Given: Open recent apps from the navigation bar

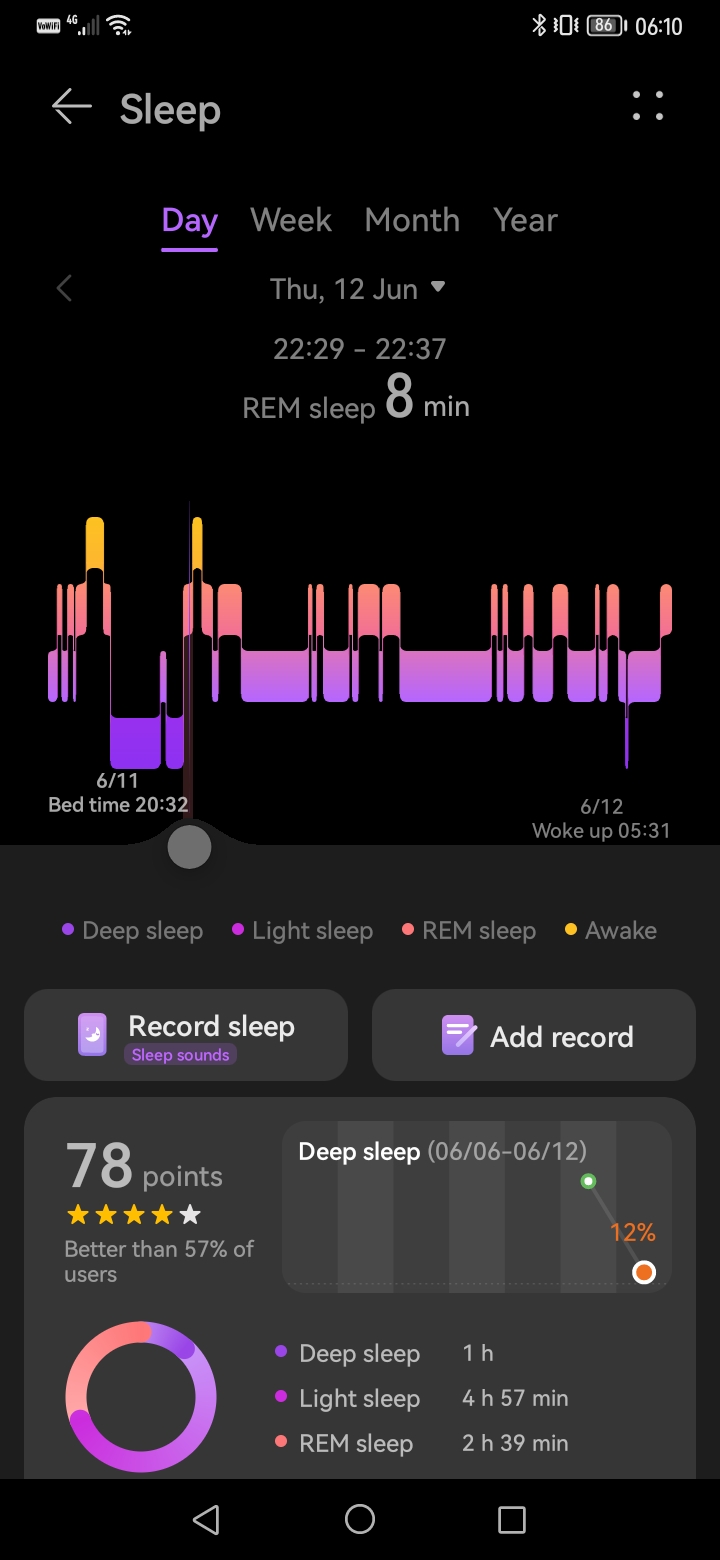Looking at the screenshot, I should pos(512,1520).
